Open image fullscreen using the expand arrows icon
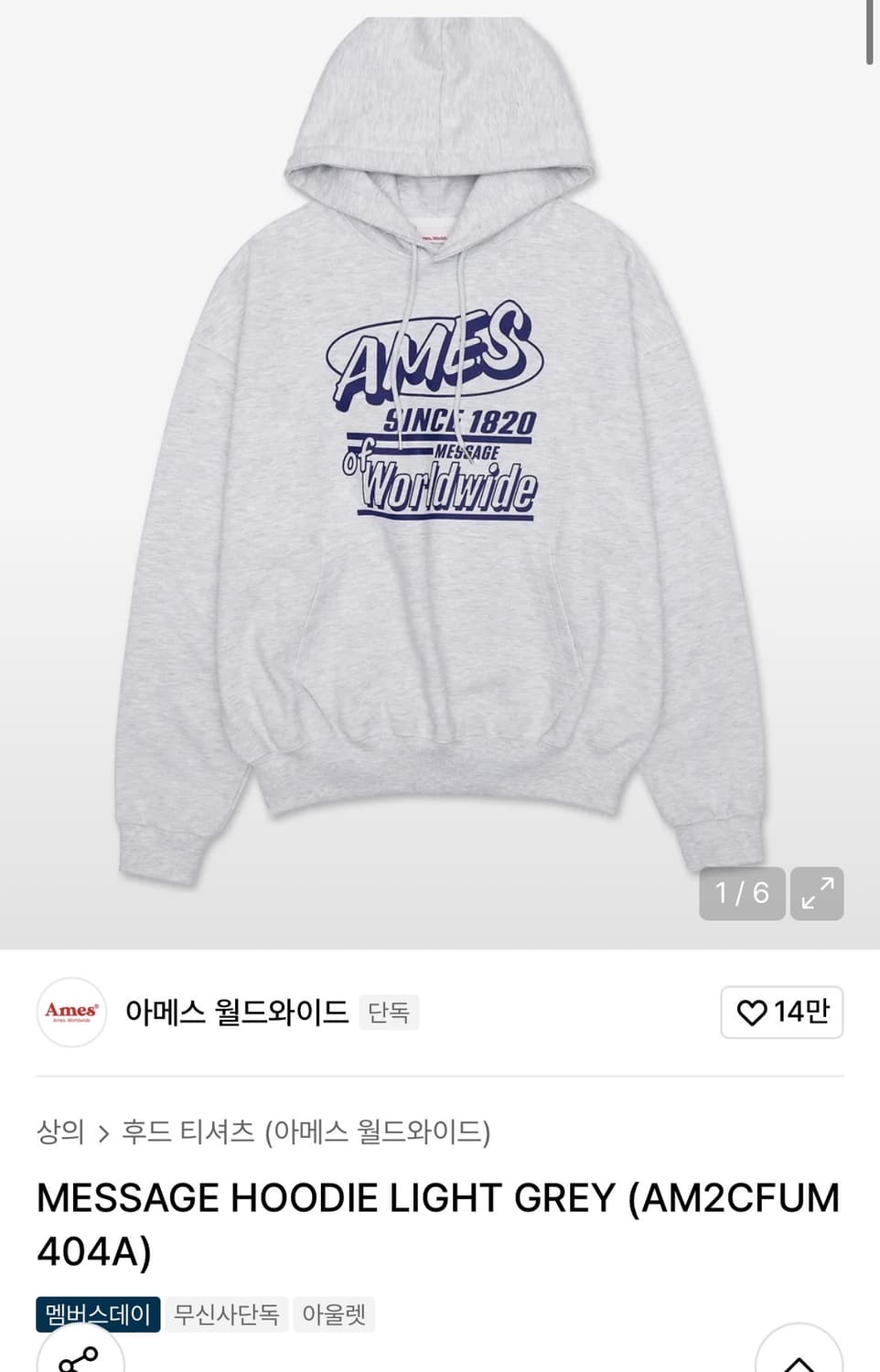 (817, 895)
